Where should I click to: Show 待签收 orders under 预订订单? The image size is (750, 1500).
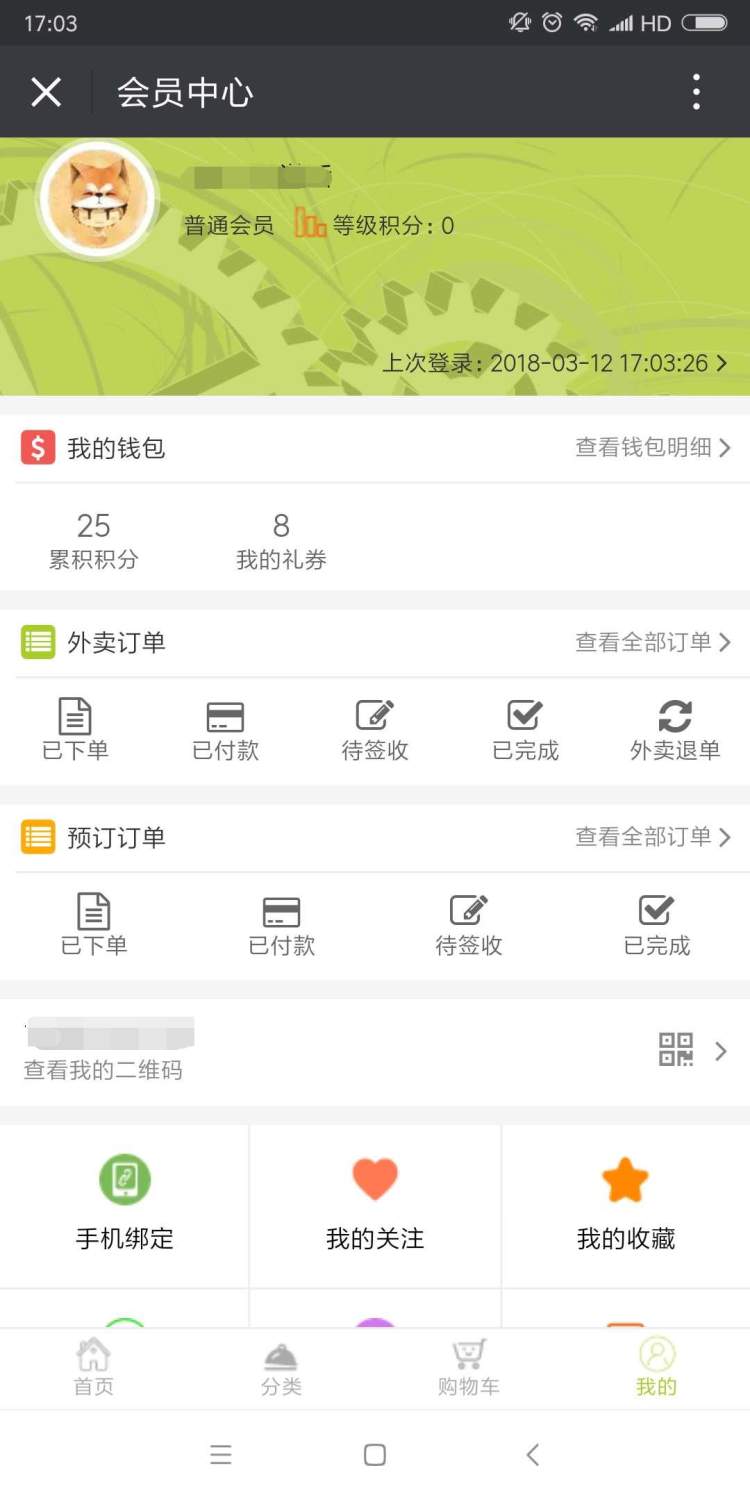click(469, 926)
